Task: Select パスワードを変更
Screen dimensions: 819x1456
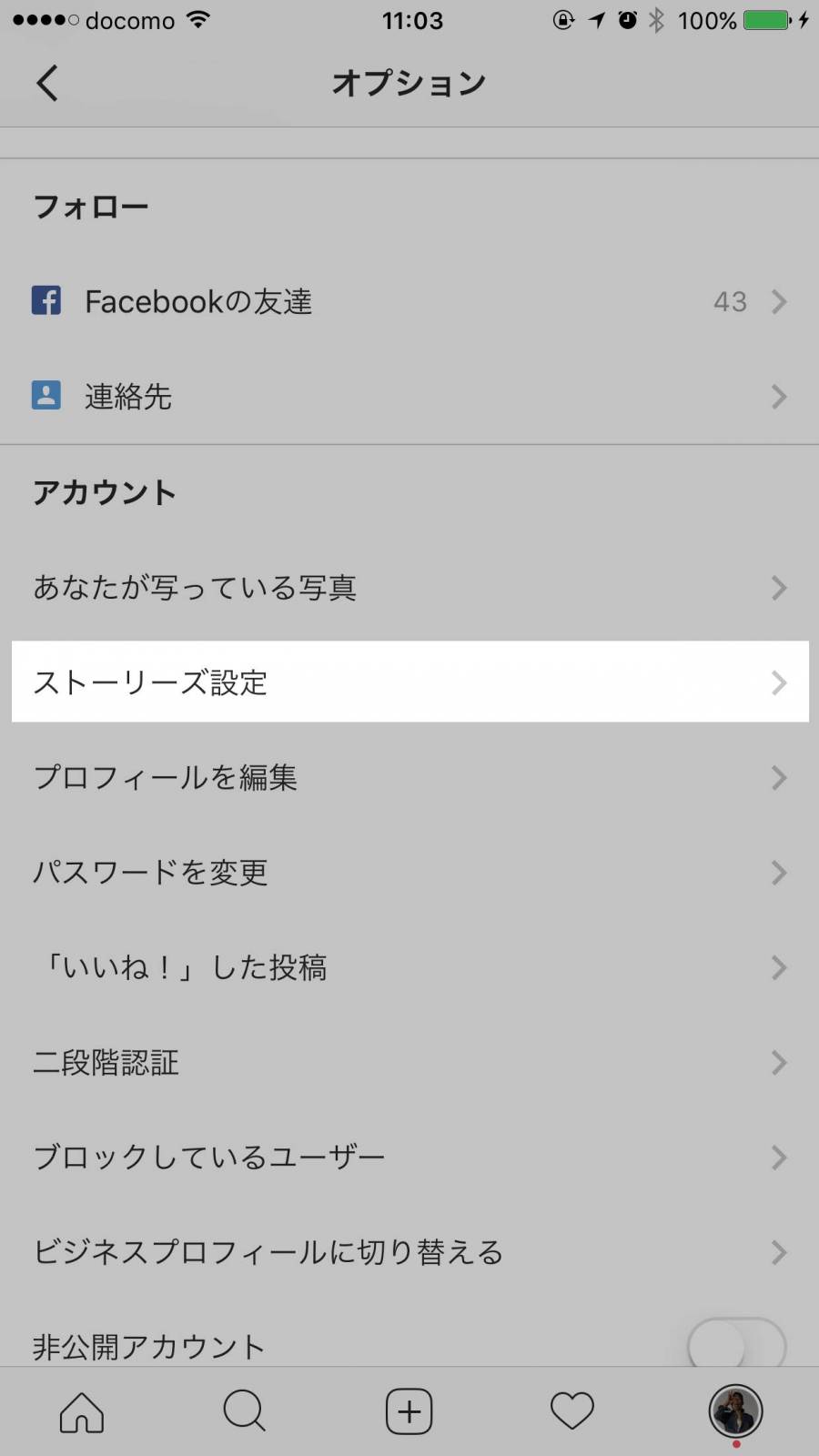Action: point(409,873)
